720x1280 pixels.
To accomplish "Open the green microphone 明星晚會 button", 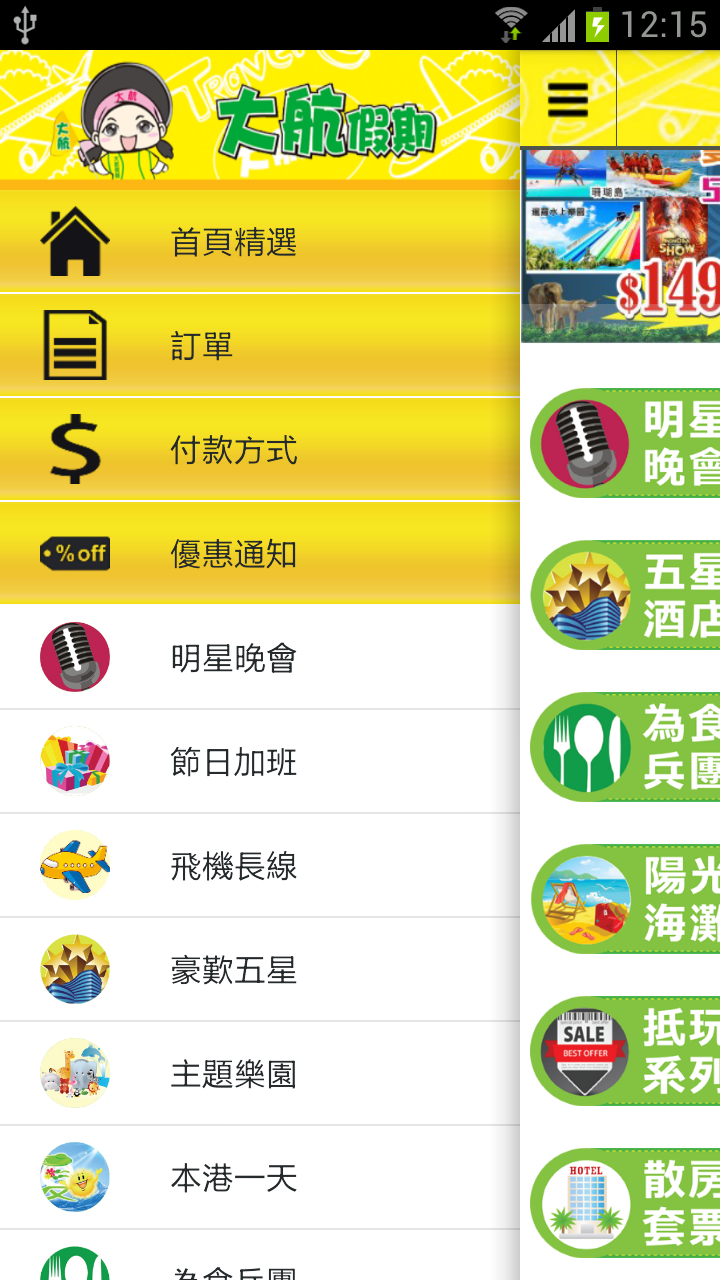I will tap(626, 443).
